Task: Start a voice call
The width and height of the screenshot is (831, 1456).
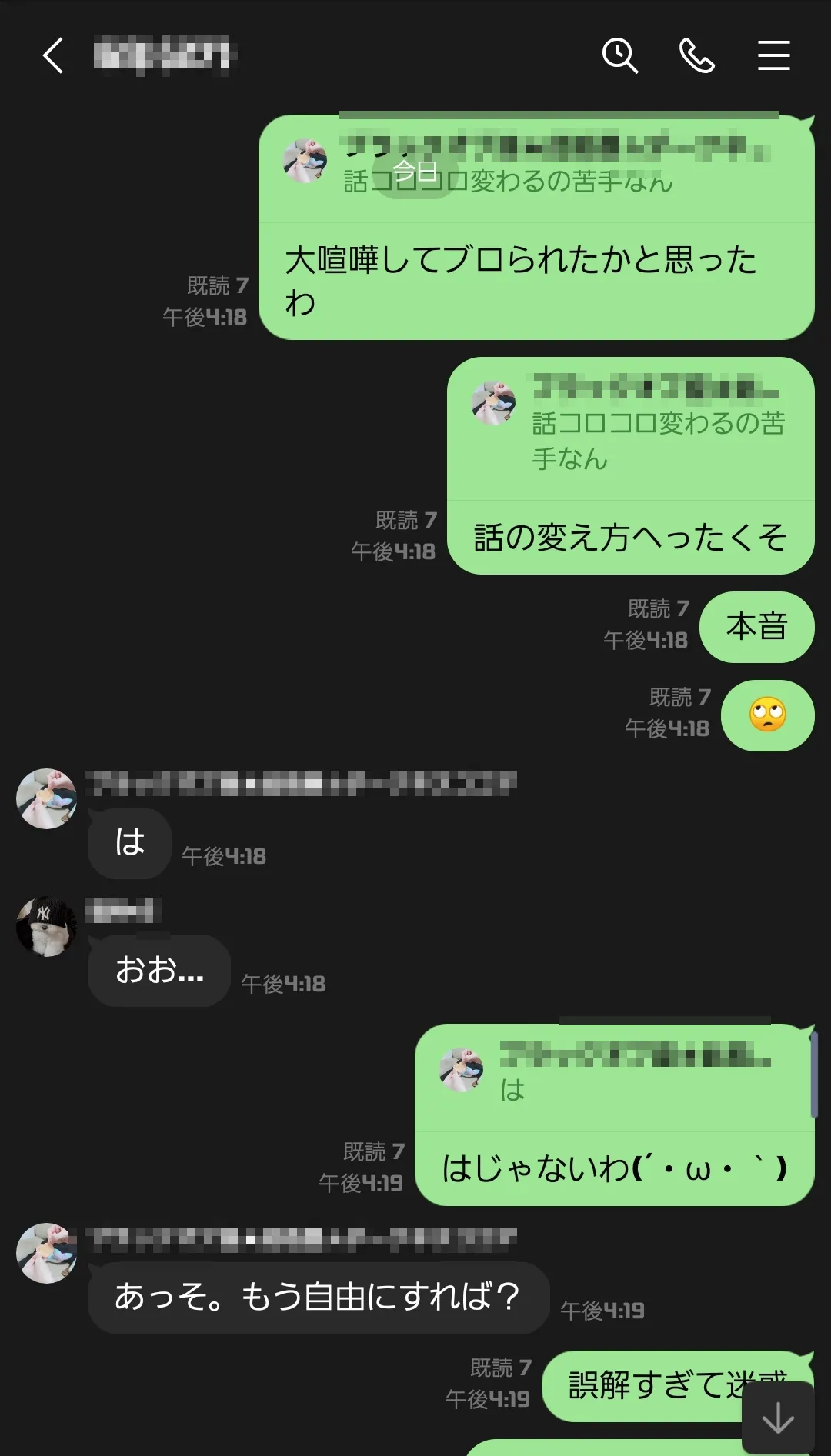Action: pos(696,55)
